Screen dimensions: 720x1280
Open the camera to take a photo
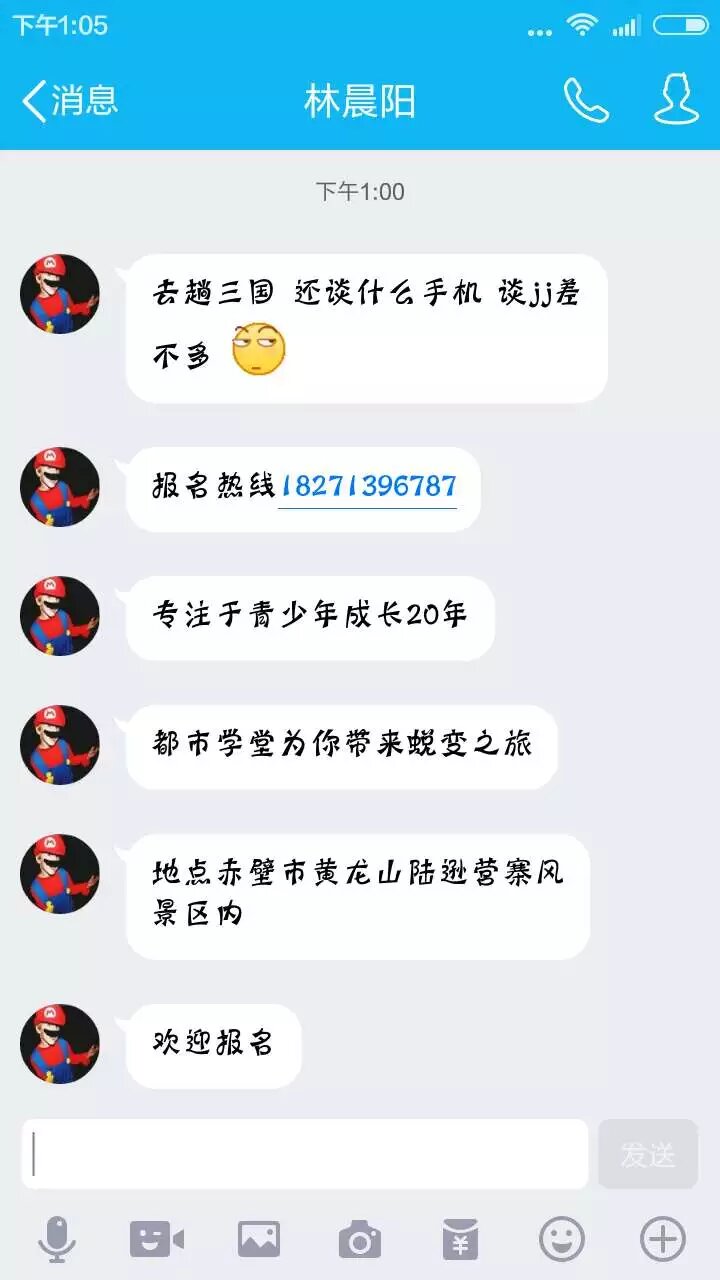(x=360, y=1240)
